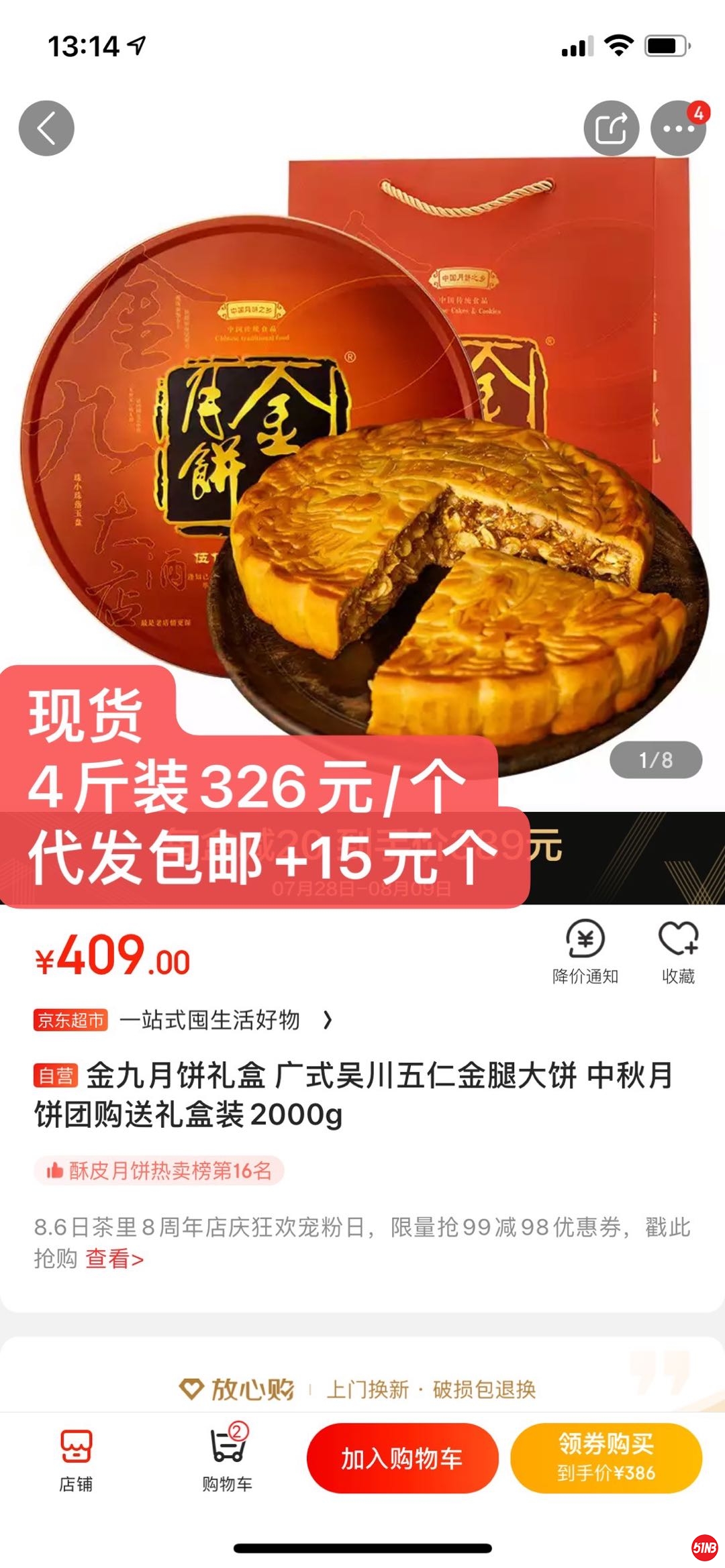
Task: Open the shopping cart (购物车)
Action: point(228,1460)
